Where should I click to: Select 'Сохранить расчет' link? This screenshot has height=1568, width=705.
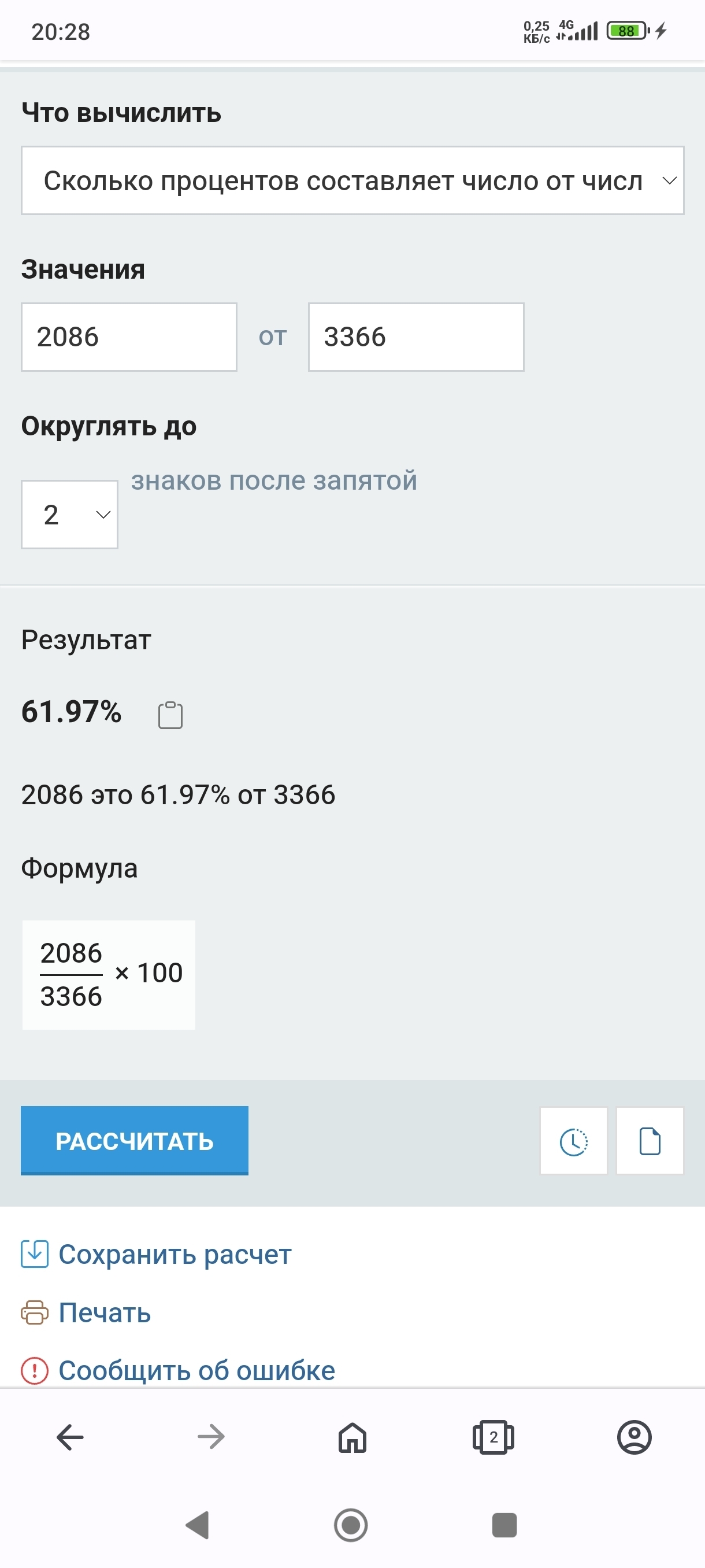tap(175, 1254)
